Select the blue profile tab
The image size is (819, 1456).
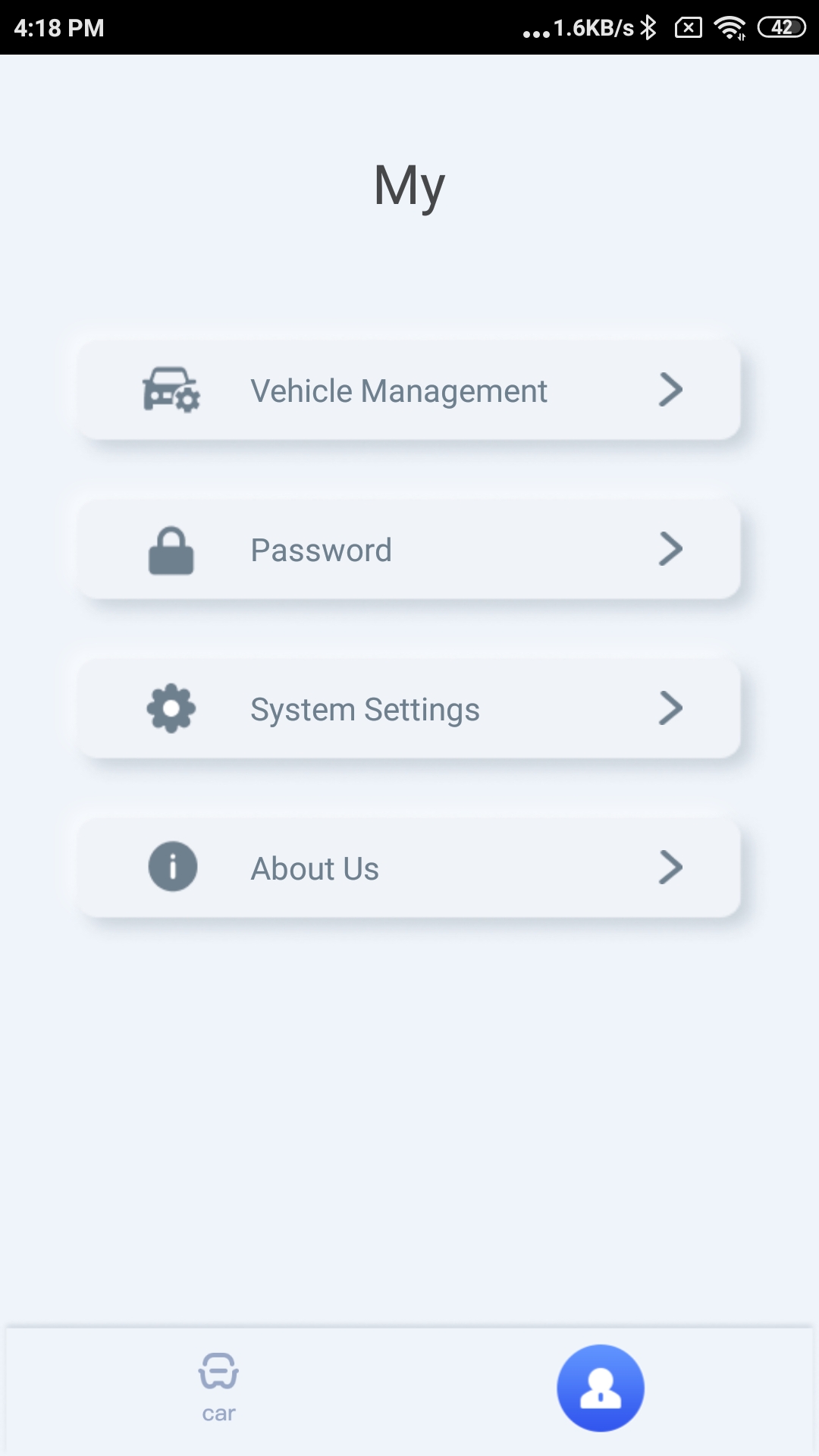tap(601, 1389)
